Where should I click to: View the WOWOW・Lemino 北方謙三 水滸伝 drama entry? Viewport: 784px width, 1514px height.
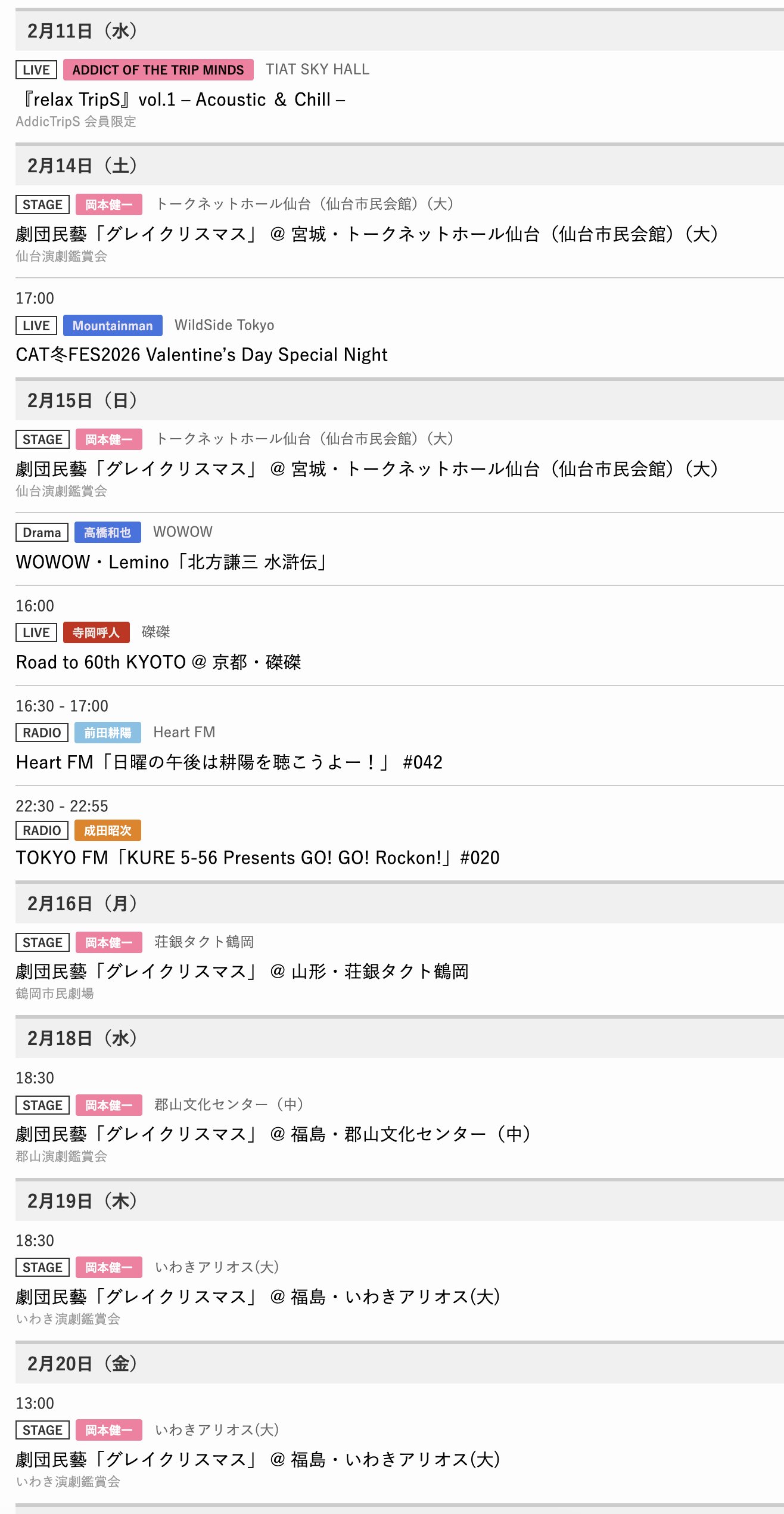tap(171, 562)
